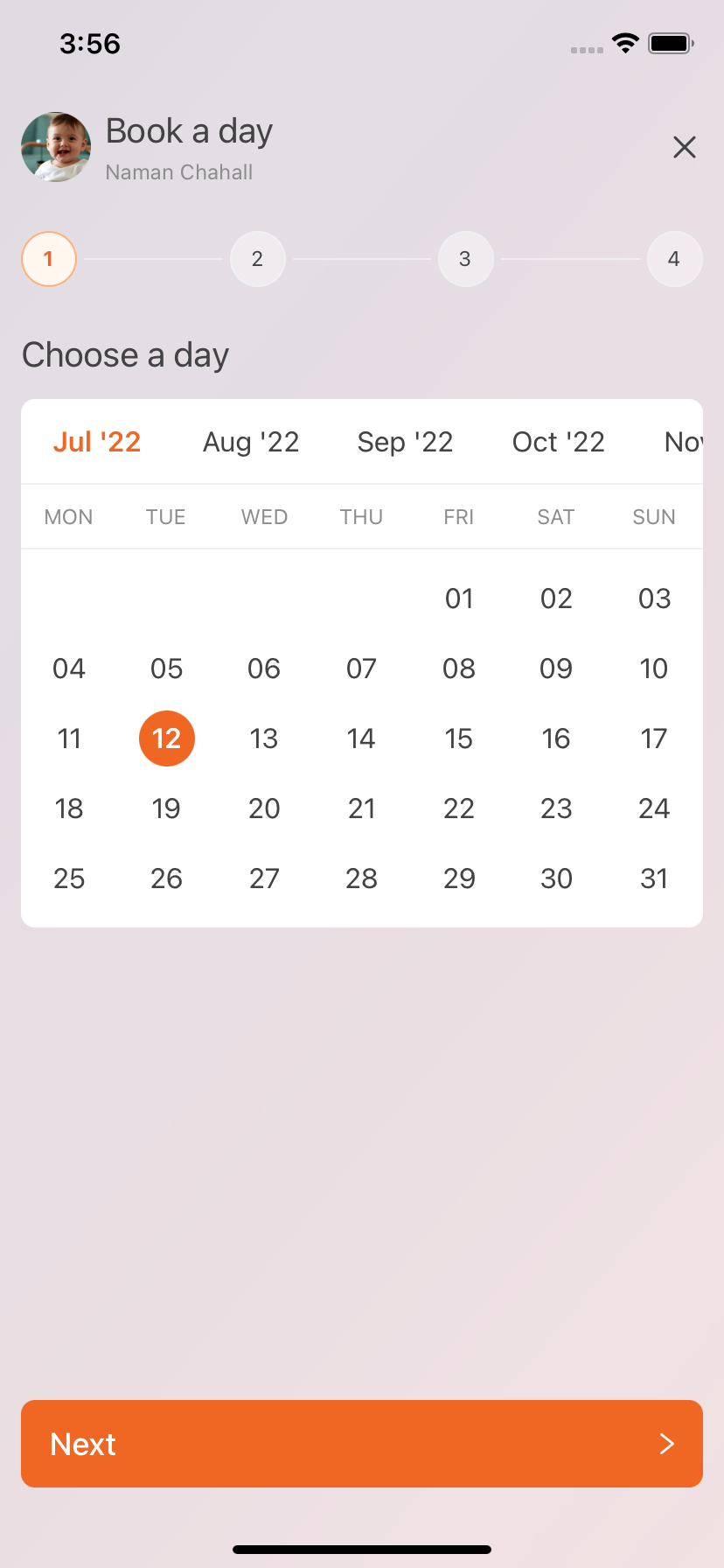Choose day 17 on the calendar
The image size is (724, 1568).
[654, 738]
